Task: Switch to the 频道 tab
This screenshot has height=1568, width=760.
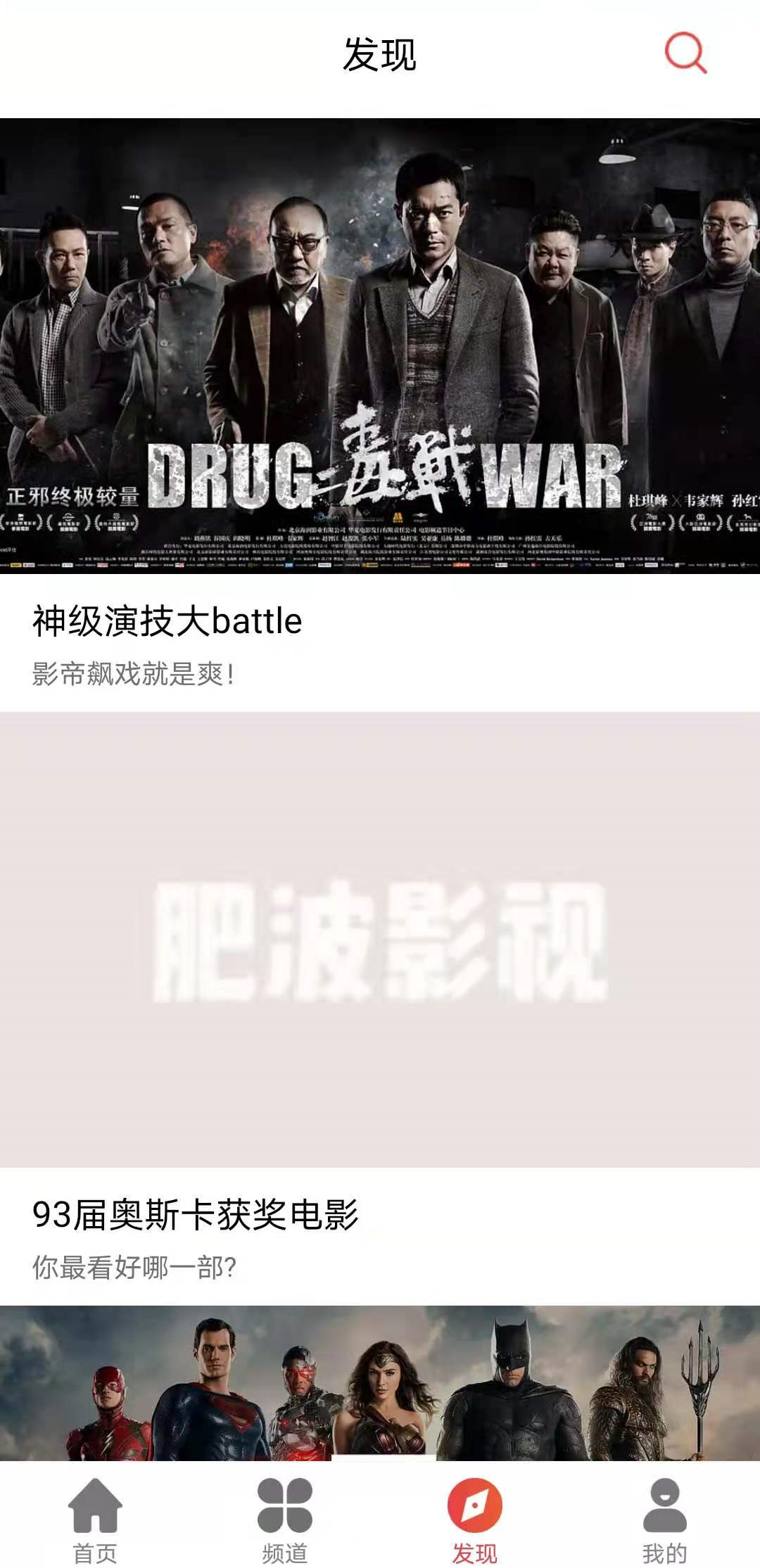Action: coord(285,1519)
